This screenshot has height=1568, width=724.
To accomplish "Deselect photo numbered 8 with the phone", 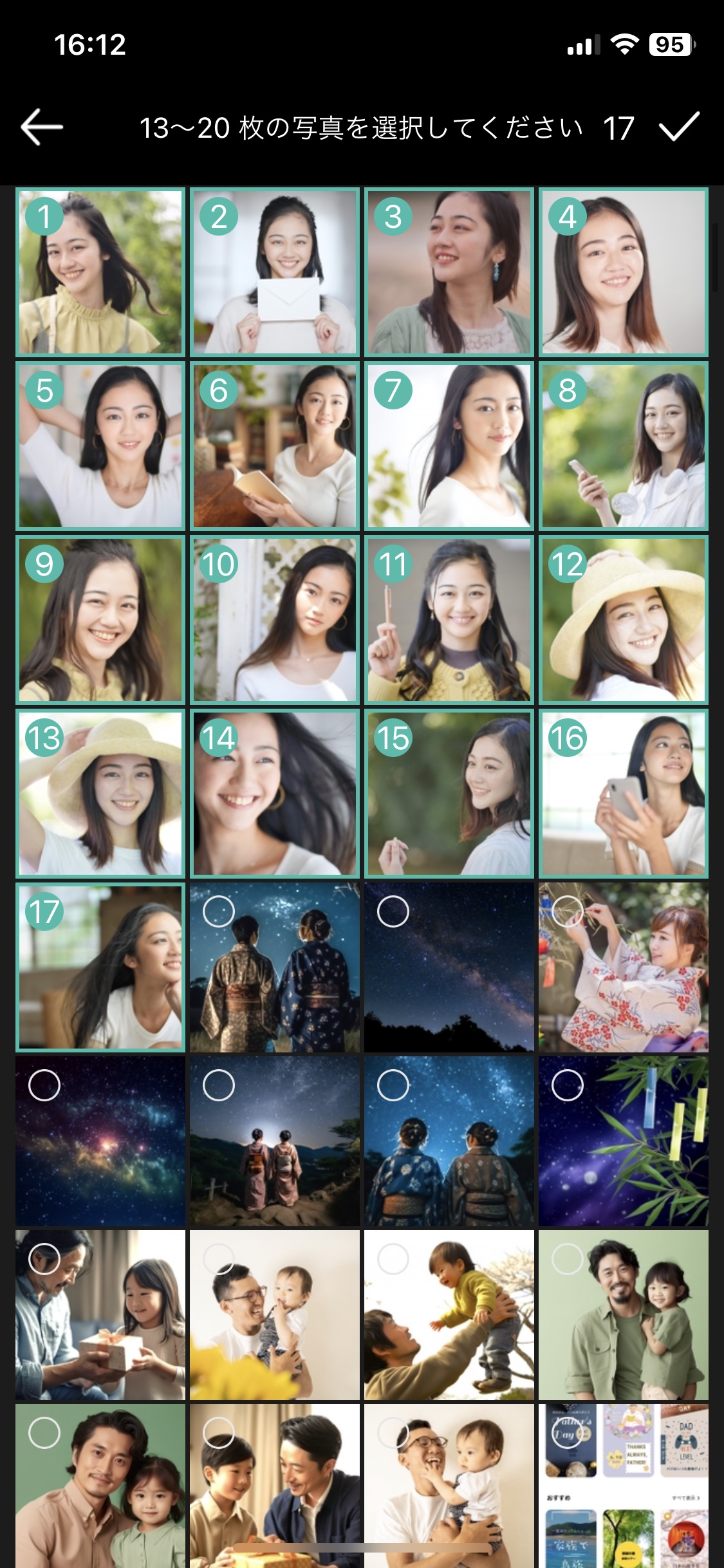I will pyautogui.click(x=623, y=446).
